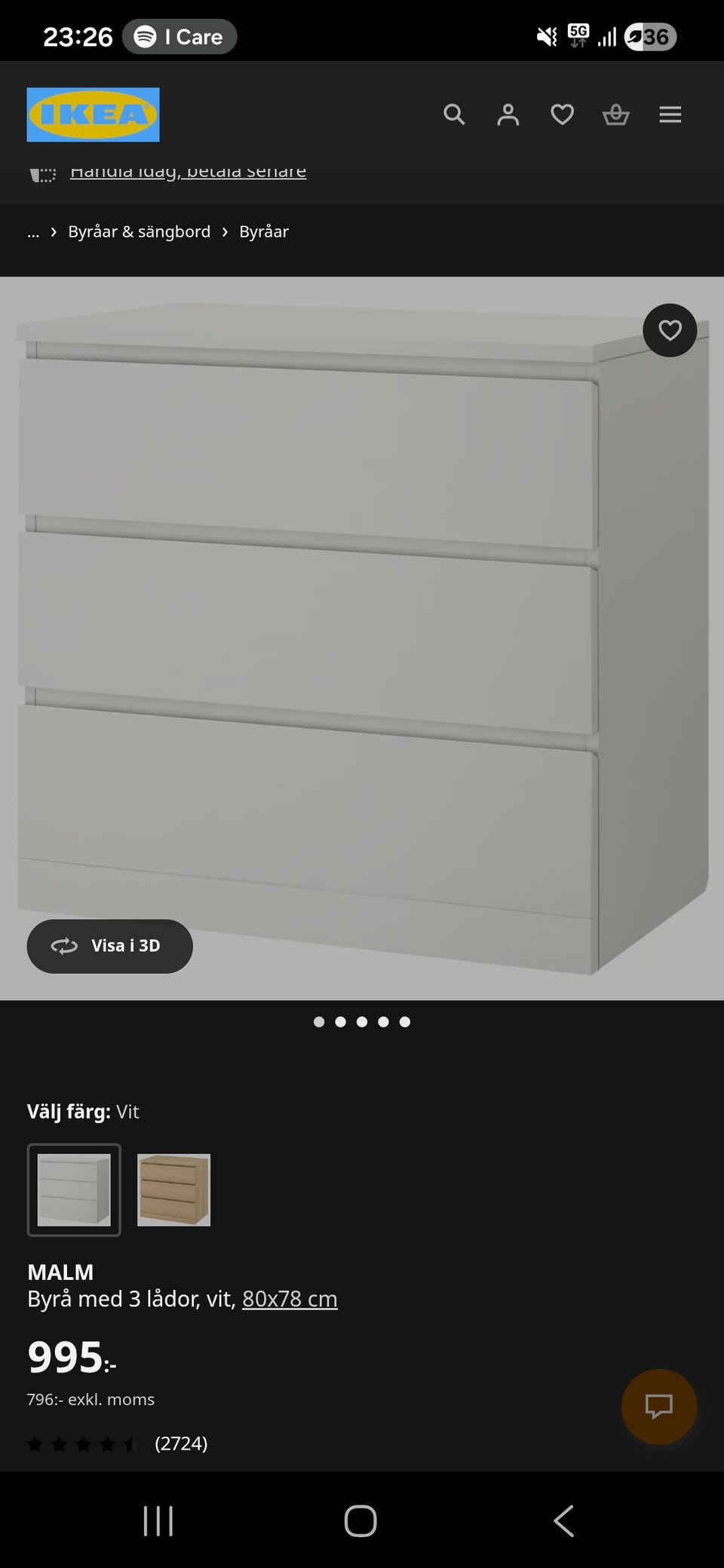This screenshot has width=724, height=1568.
Task: Expand the breadcrumb ellipsis
Action: (x=33, y=231)
